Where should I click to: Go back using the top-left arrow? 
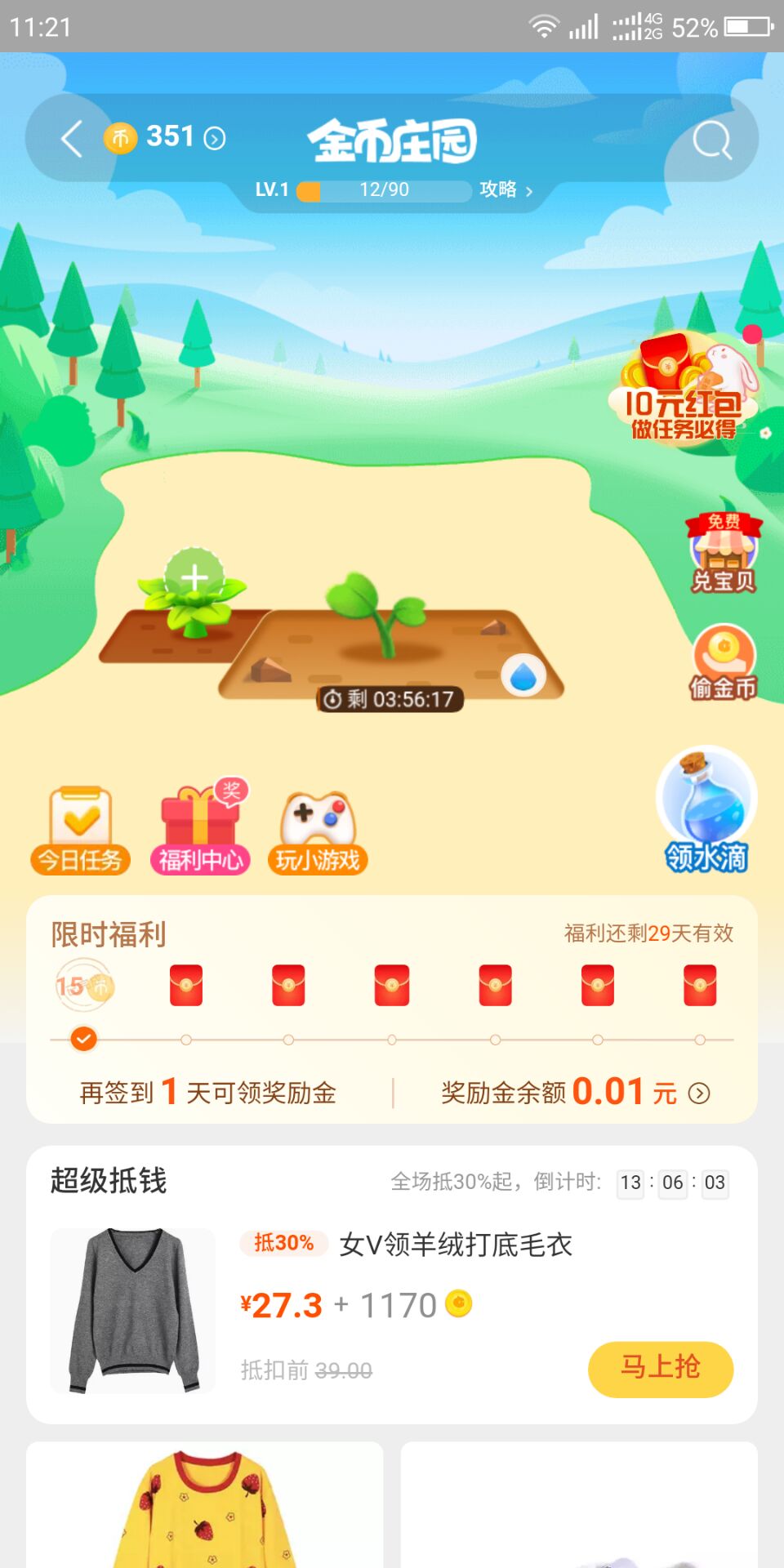pos(72,138)
